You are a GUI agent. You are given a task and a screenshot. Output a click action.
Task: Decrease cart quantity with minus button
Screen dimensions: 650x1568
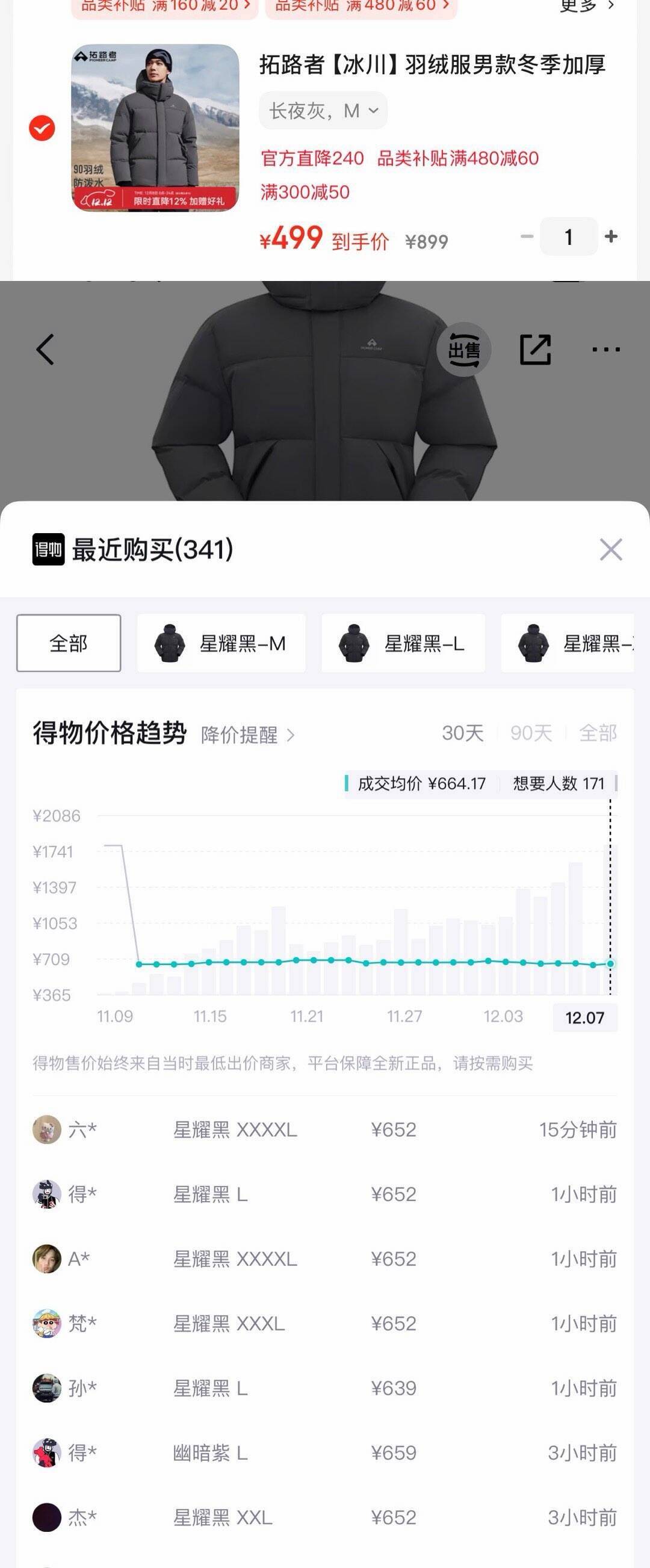click(527, 236)
